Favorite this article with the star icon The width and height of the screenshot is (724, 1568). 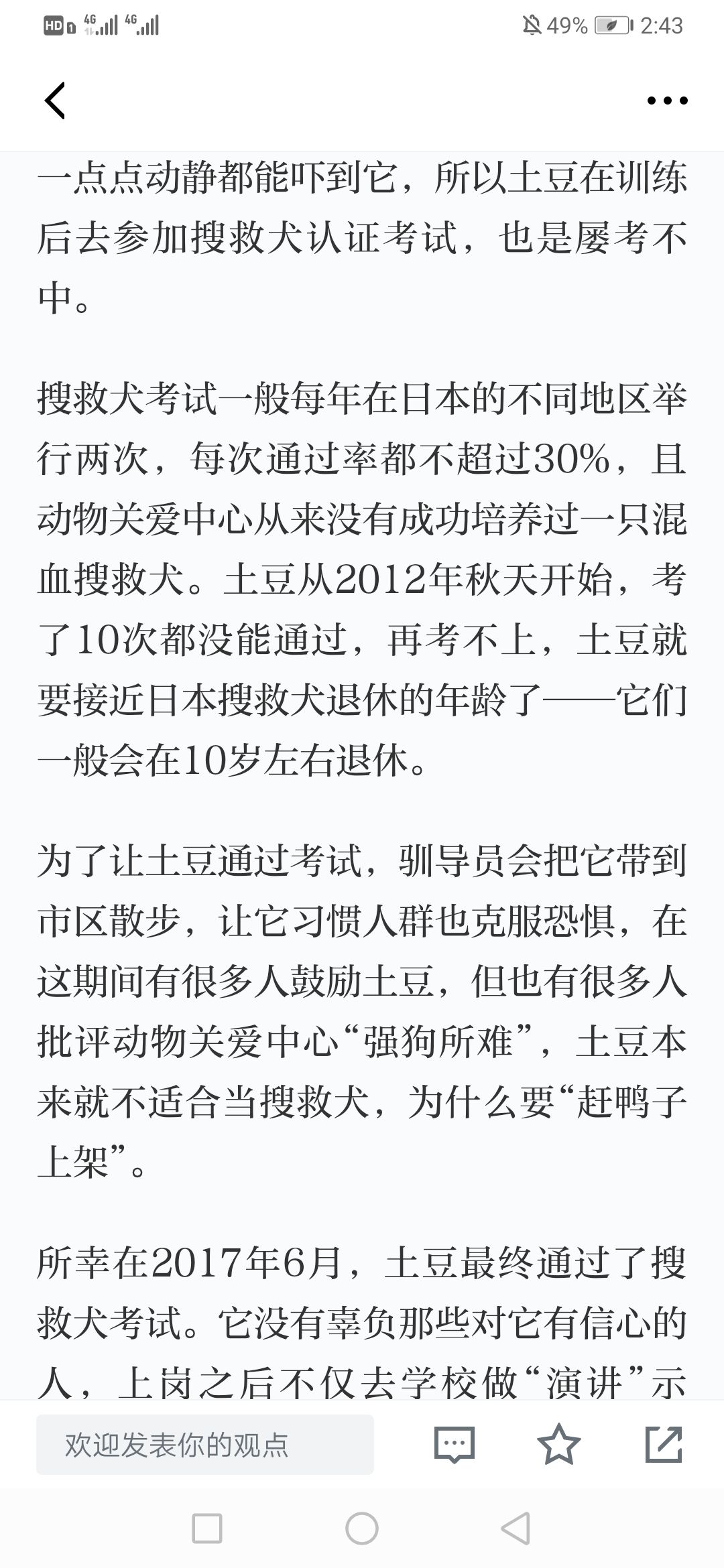click(559, 1444)
